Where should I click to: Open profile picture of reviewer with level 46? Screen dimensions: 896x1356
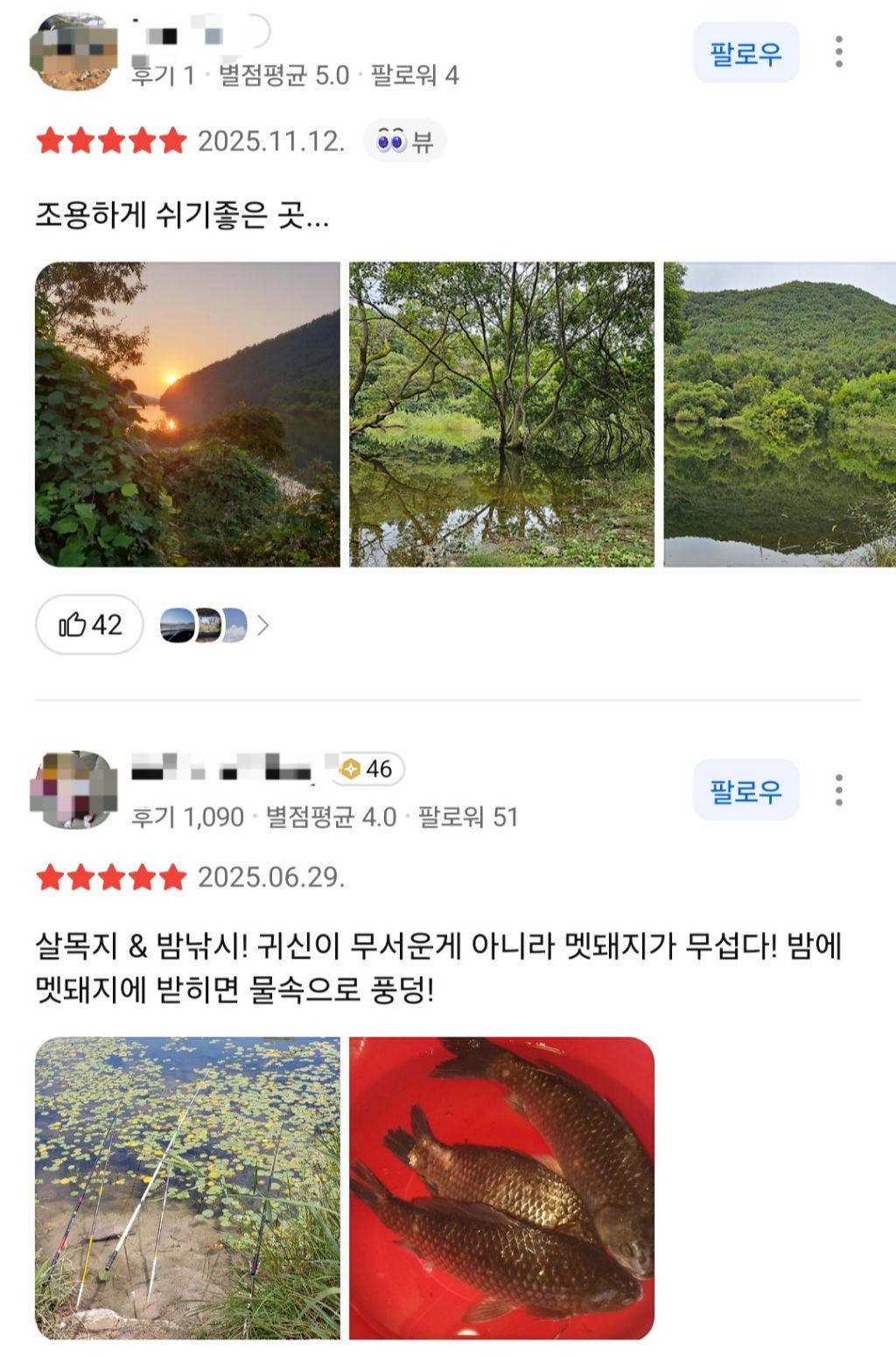[x=73, y=790]
